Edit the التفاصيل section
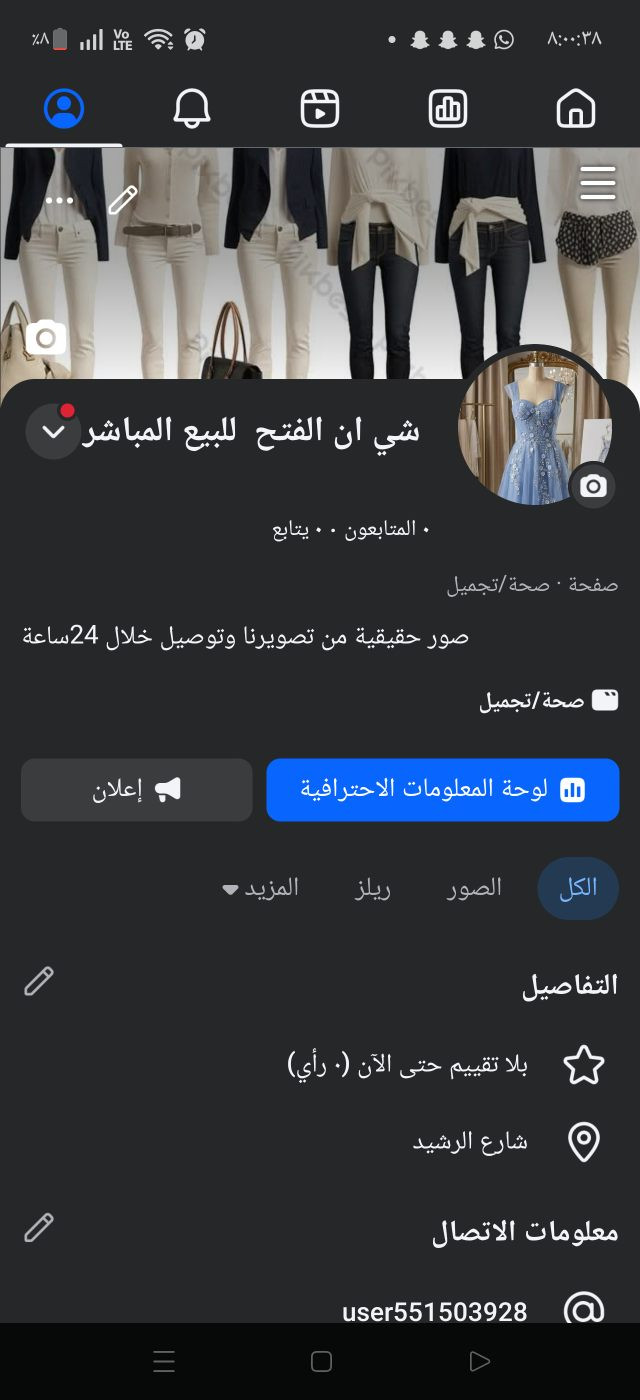 39,981
